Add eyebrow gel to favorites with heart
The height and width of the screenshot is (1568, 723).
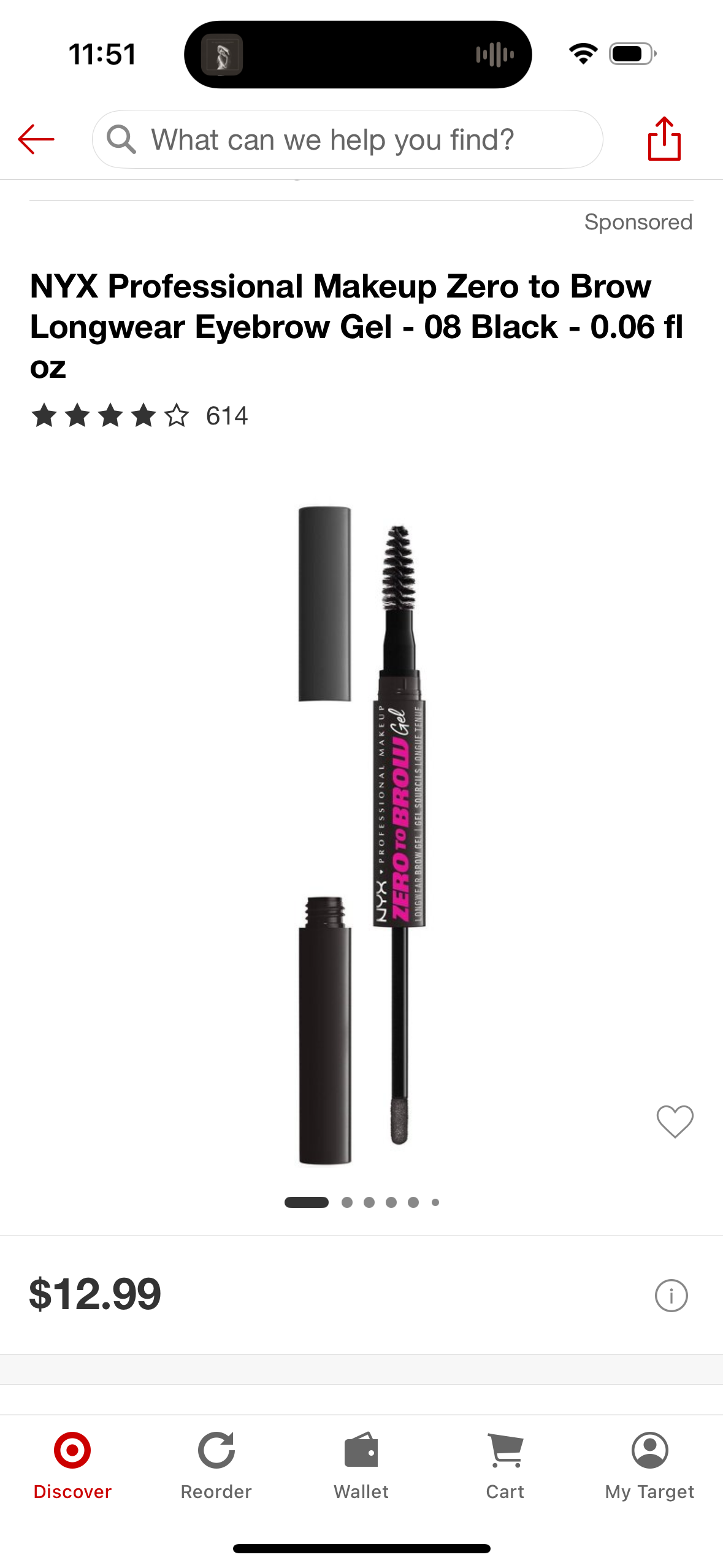[x=675, y=1121]
